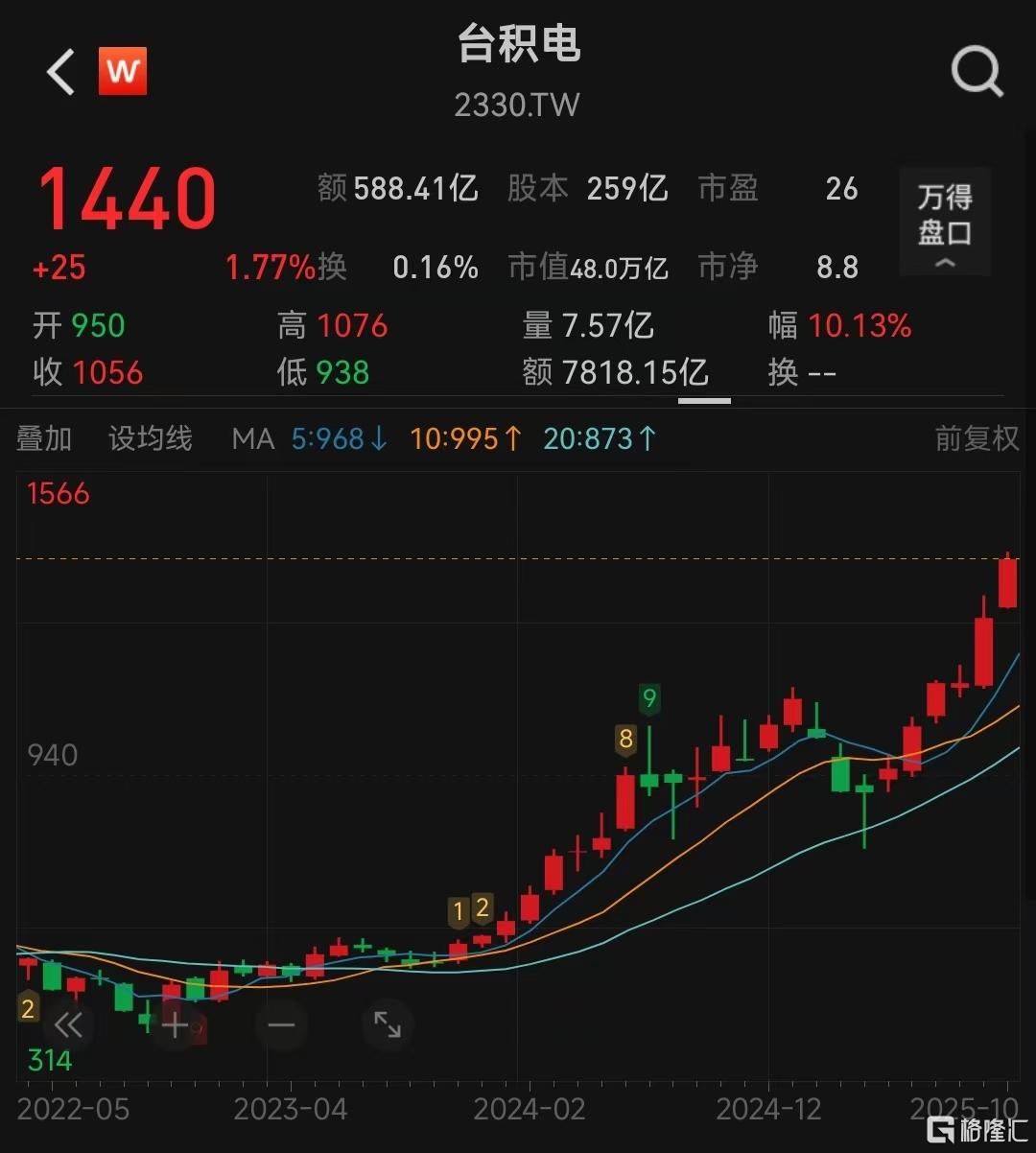Open the search magnifier icon

[x=976, y=72]
